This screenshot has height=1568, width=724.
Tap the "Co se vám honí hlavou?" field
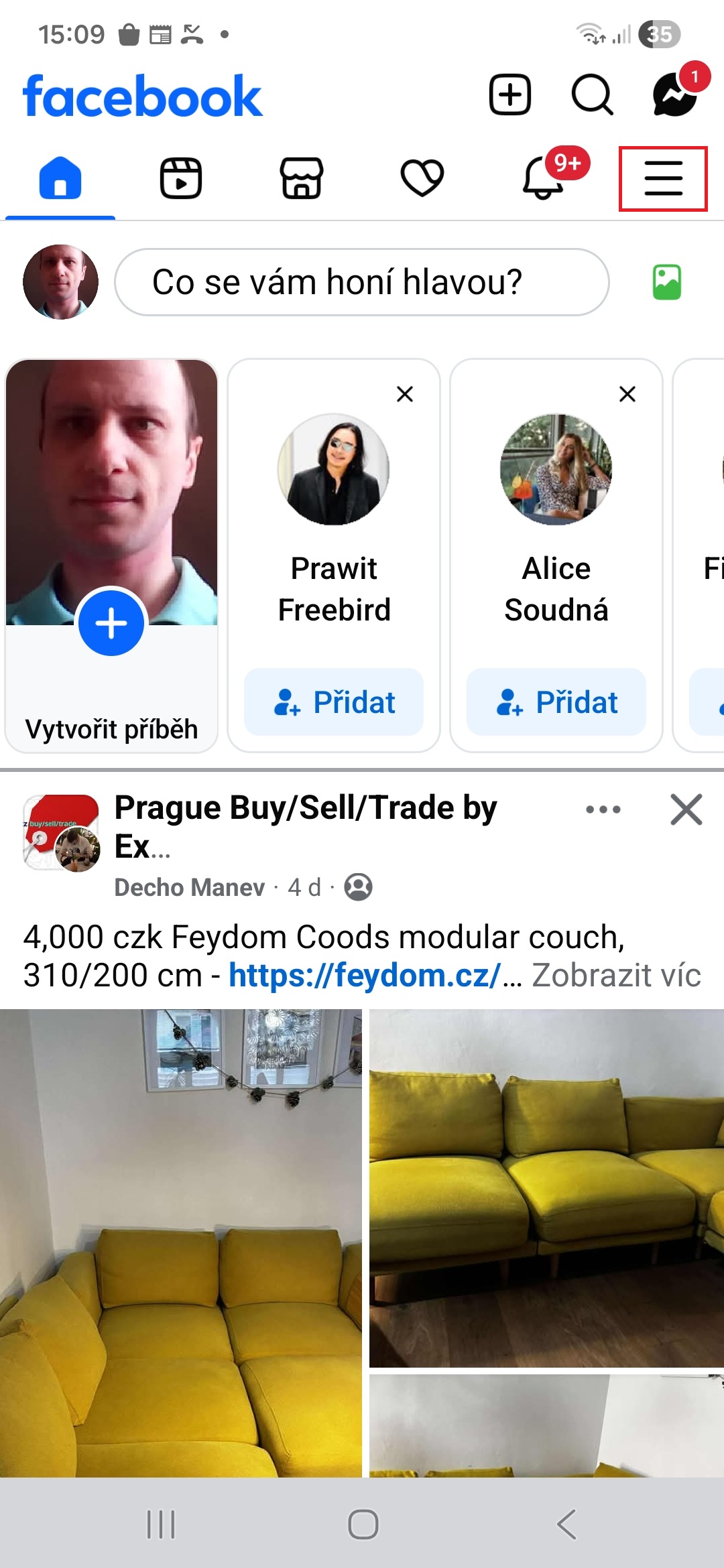point(362,282)
